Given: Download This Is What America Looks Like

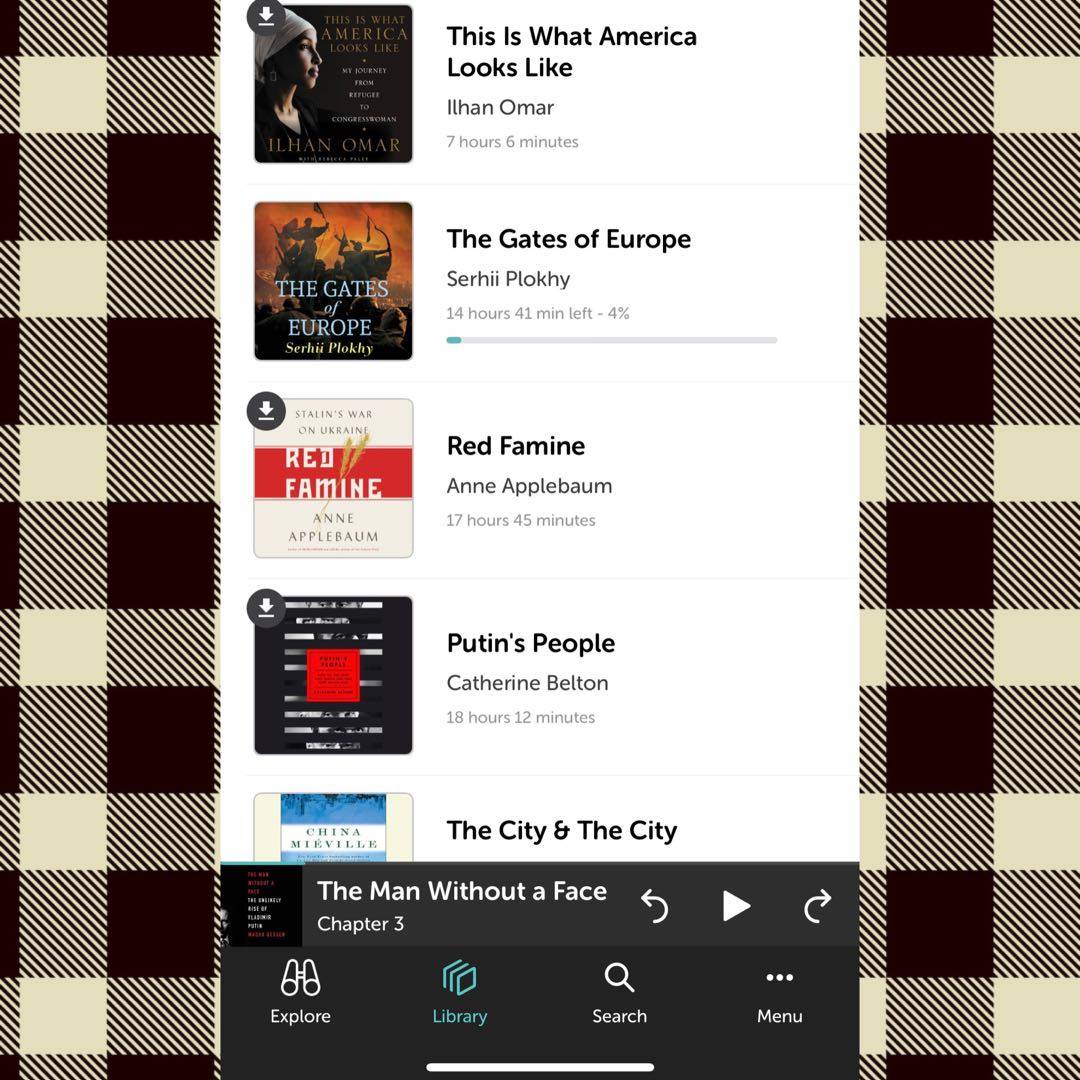Looking at the screenshot, I should (x=266, y=17).
